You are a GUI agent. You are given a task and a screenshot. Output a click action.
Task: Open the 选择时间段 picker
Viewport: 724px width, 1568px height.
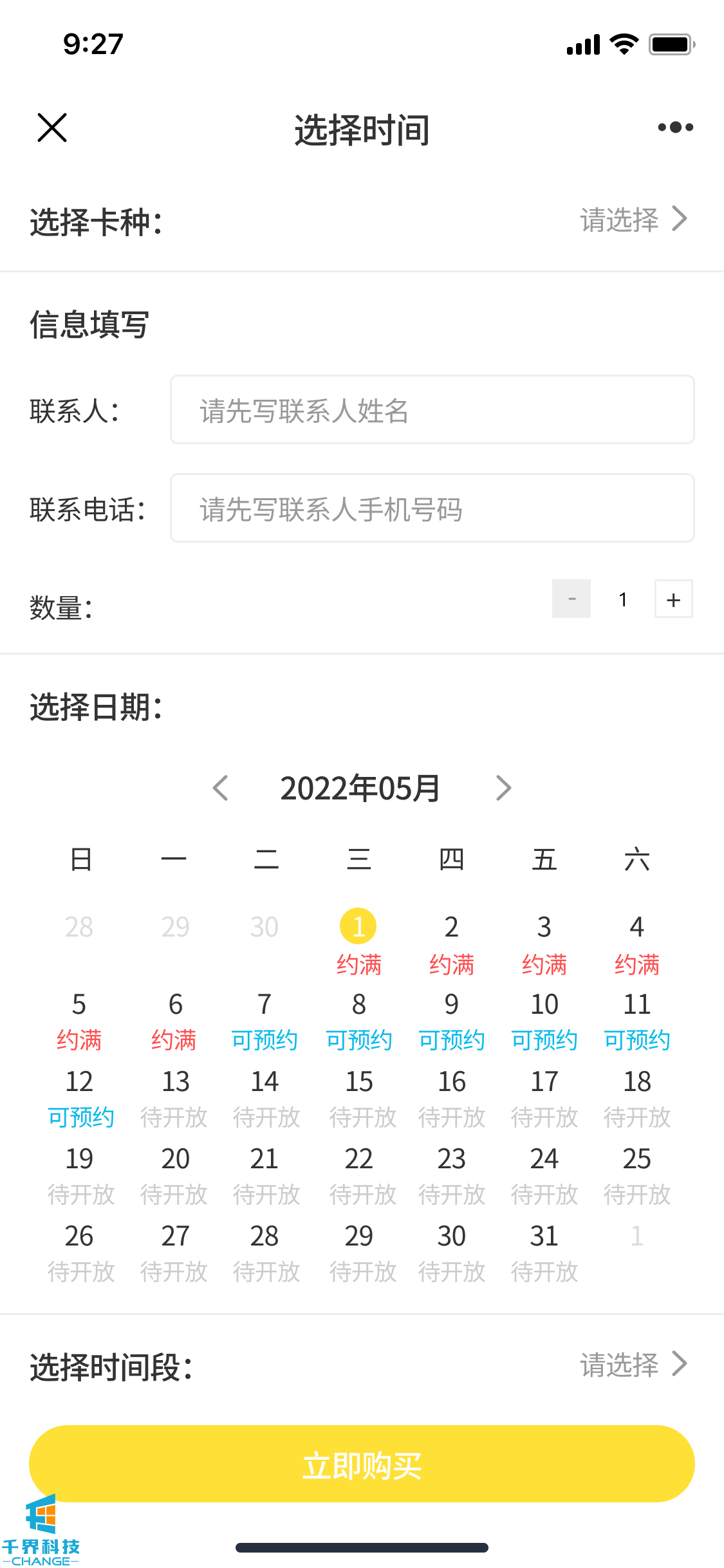click(x=633, y=1364)
